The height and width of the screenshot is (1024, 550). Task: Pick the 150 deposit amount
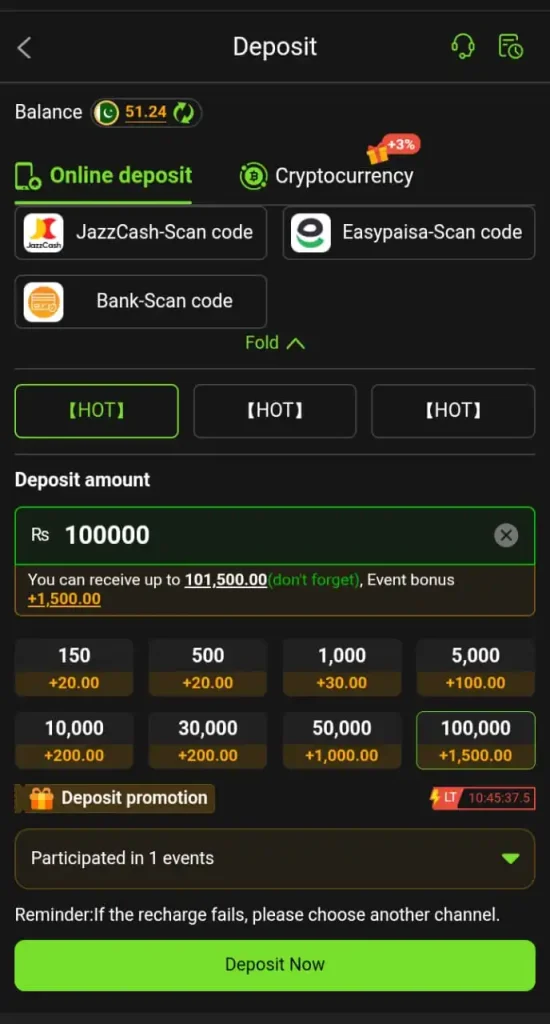[74, 667]
